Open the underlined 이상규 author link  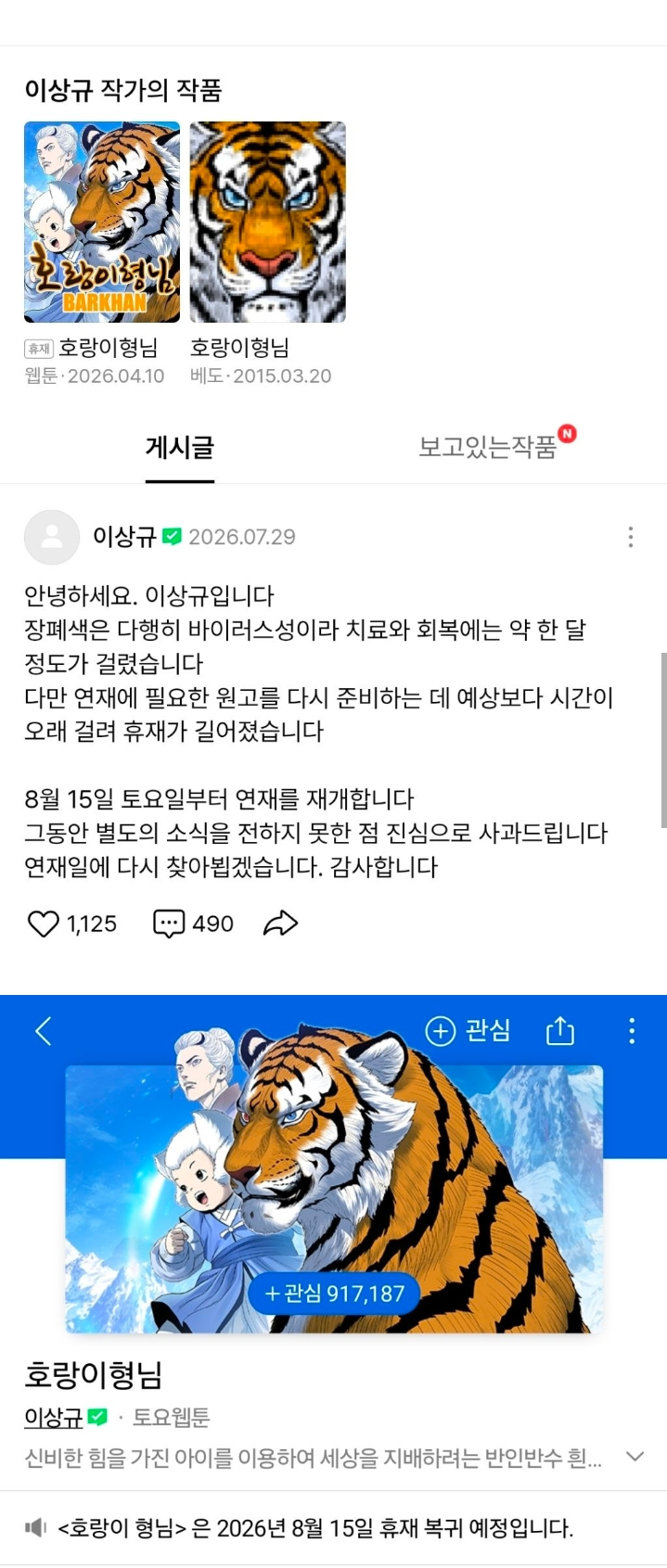(54, 1417)
